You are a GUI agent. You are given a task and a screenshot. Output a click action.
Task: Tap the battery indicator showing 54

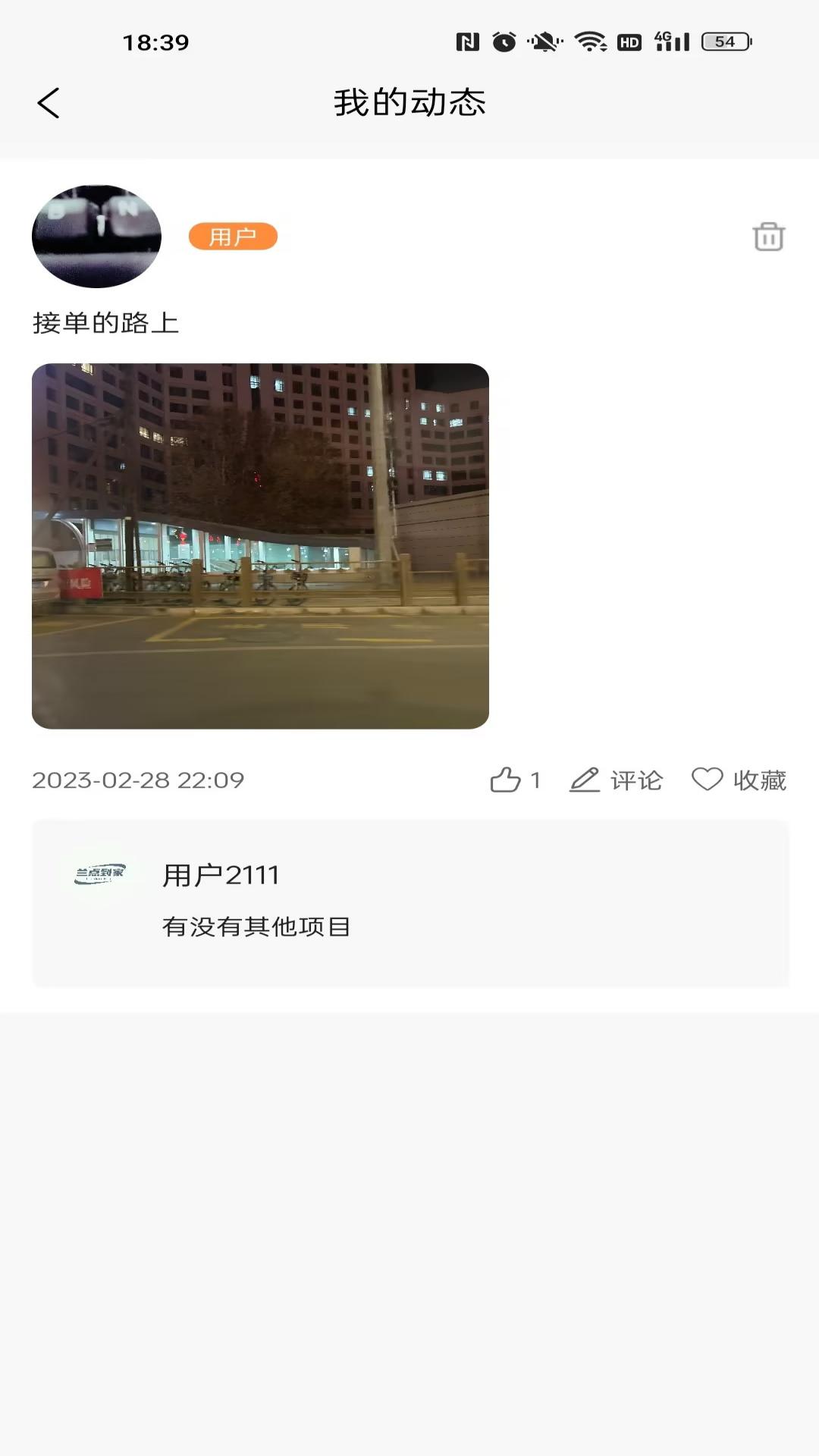pos(724,43)
